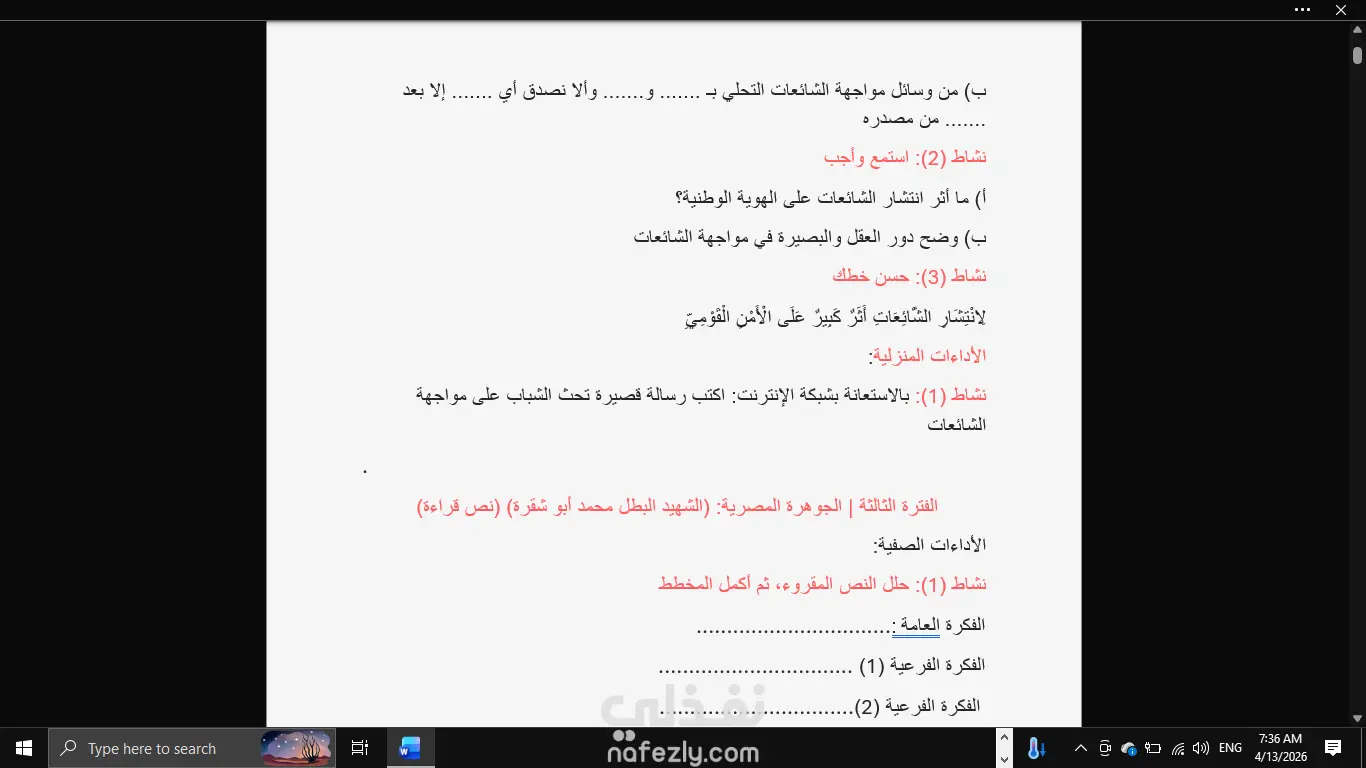The width and height of the screenshot is (1366, 768).
Task: Open the Windows Start menu
Action: point(24,748)
